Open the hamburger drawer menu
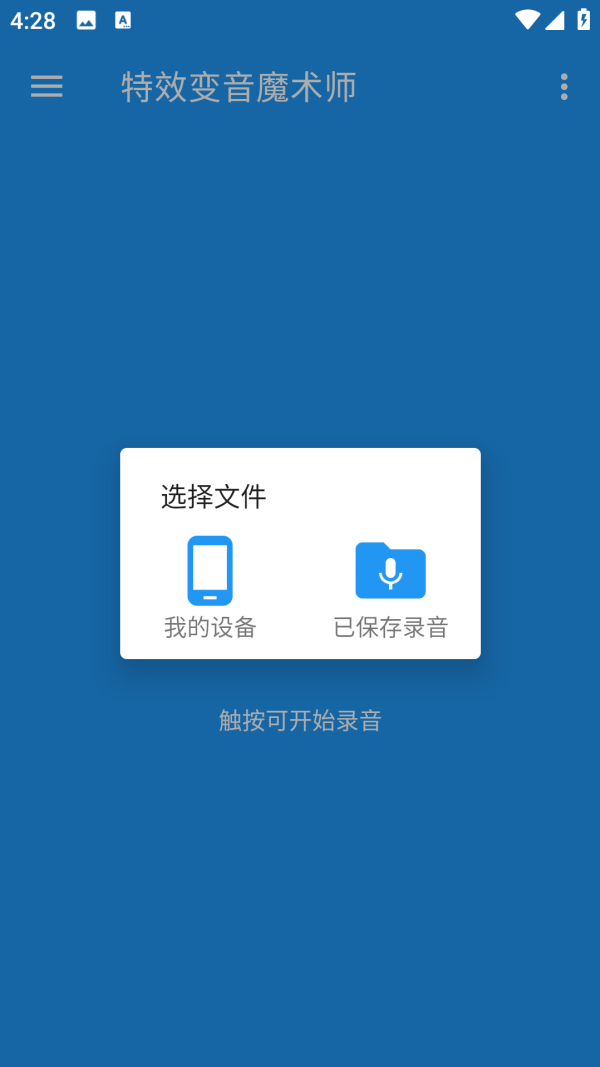This screenshot has height=1067, width=600. tap(47, 87)
